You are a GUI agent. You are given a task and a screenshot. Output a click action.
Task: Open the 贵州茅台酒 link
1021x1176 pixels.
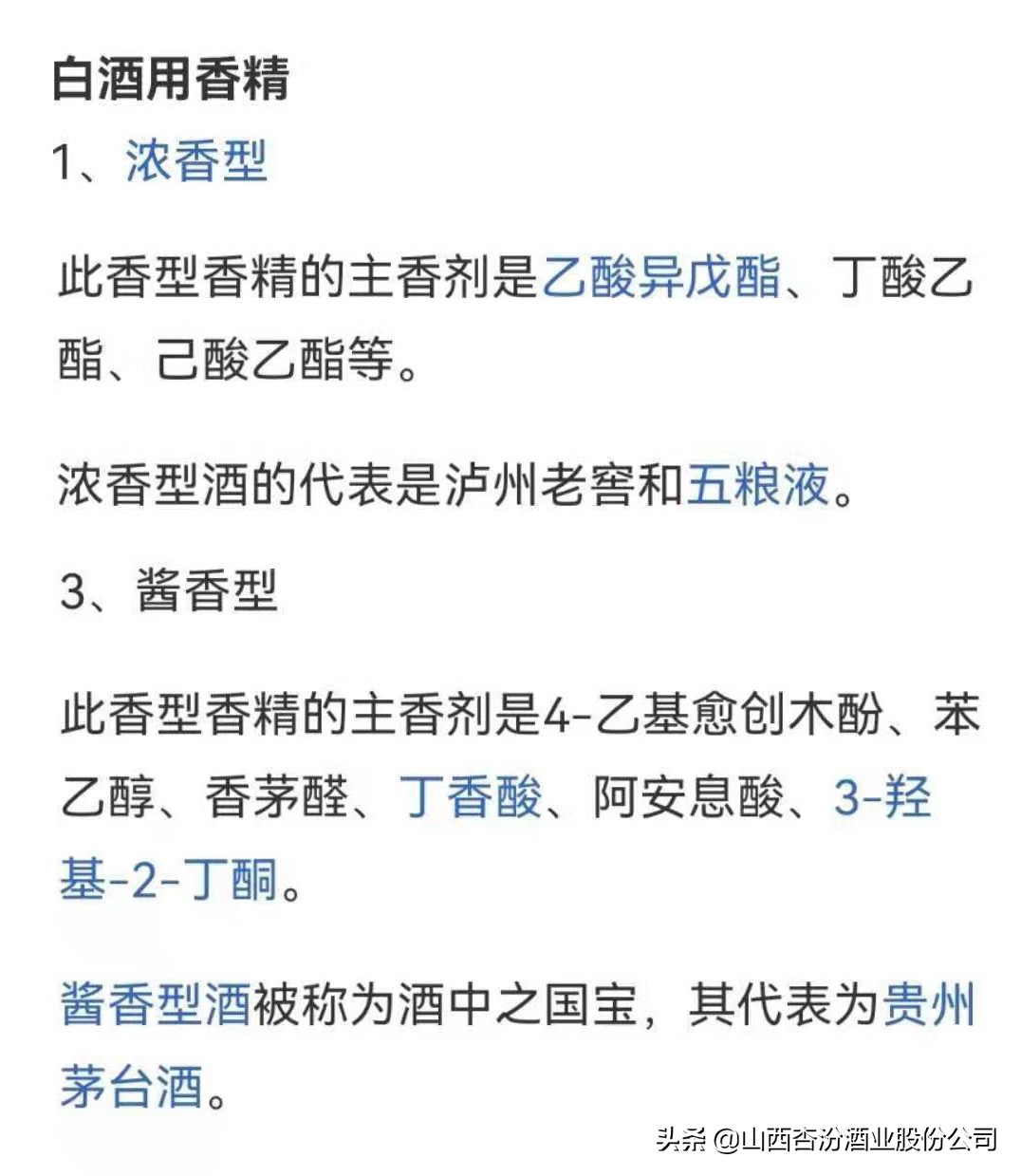[928, 1004]
